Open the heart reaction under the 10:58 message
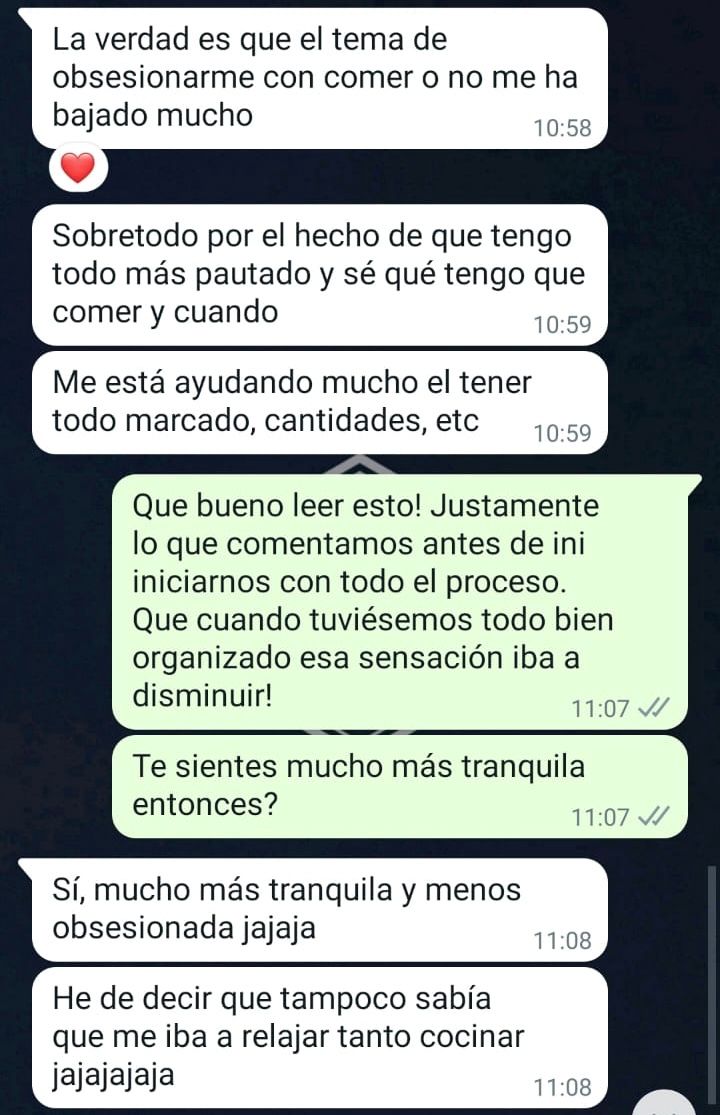720x1115 pixels. click(x=78, y=170)
